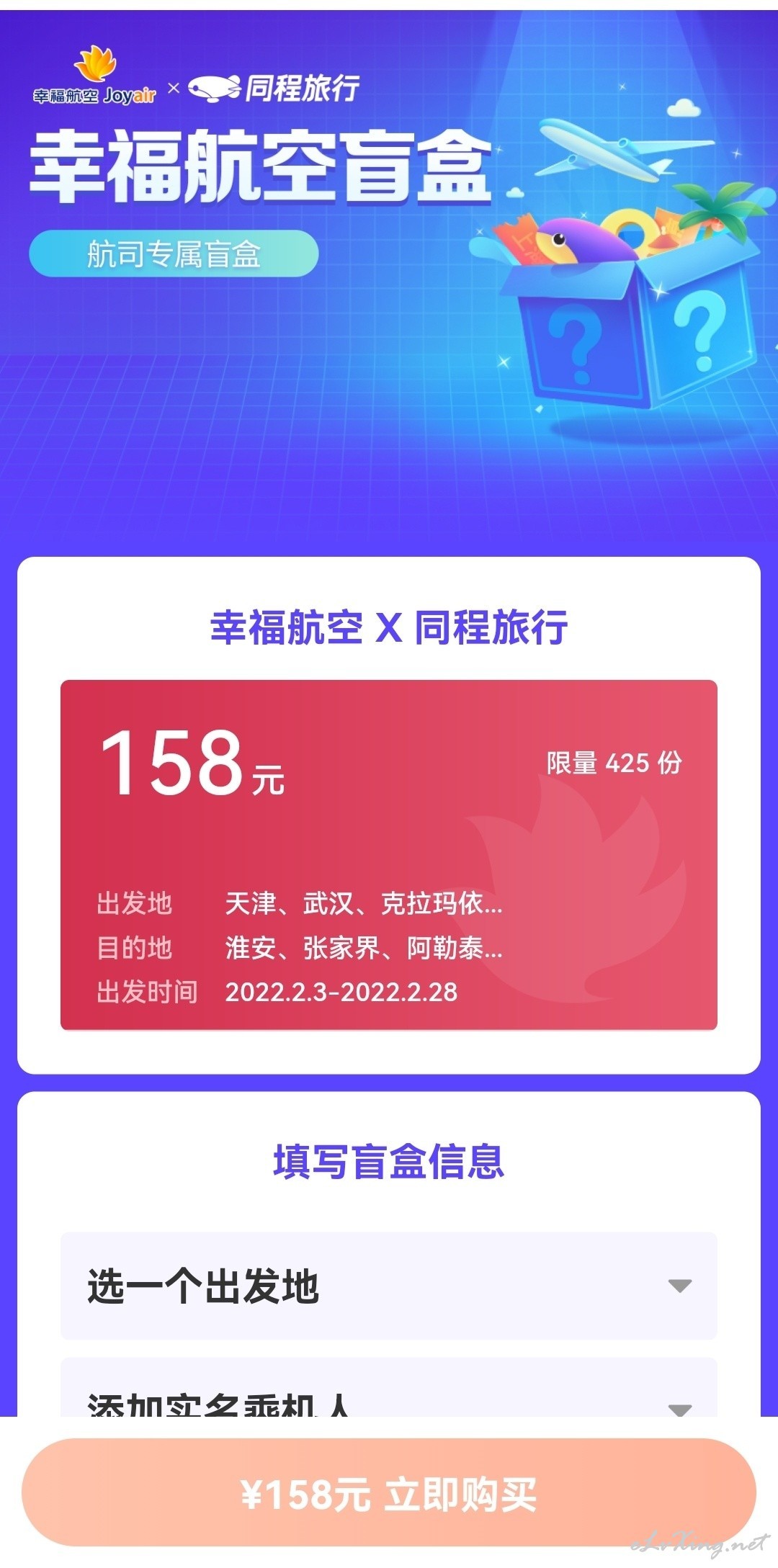
Task: Open the 158元 blind box card
Action: tap(389, 855)
